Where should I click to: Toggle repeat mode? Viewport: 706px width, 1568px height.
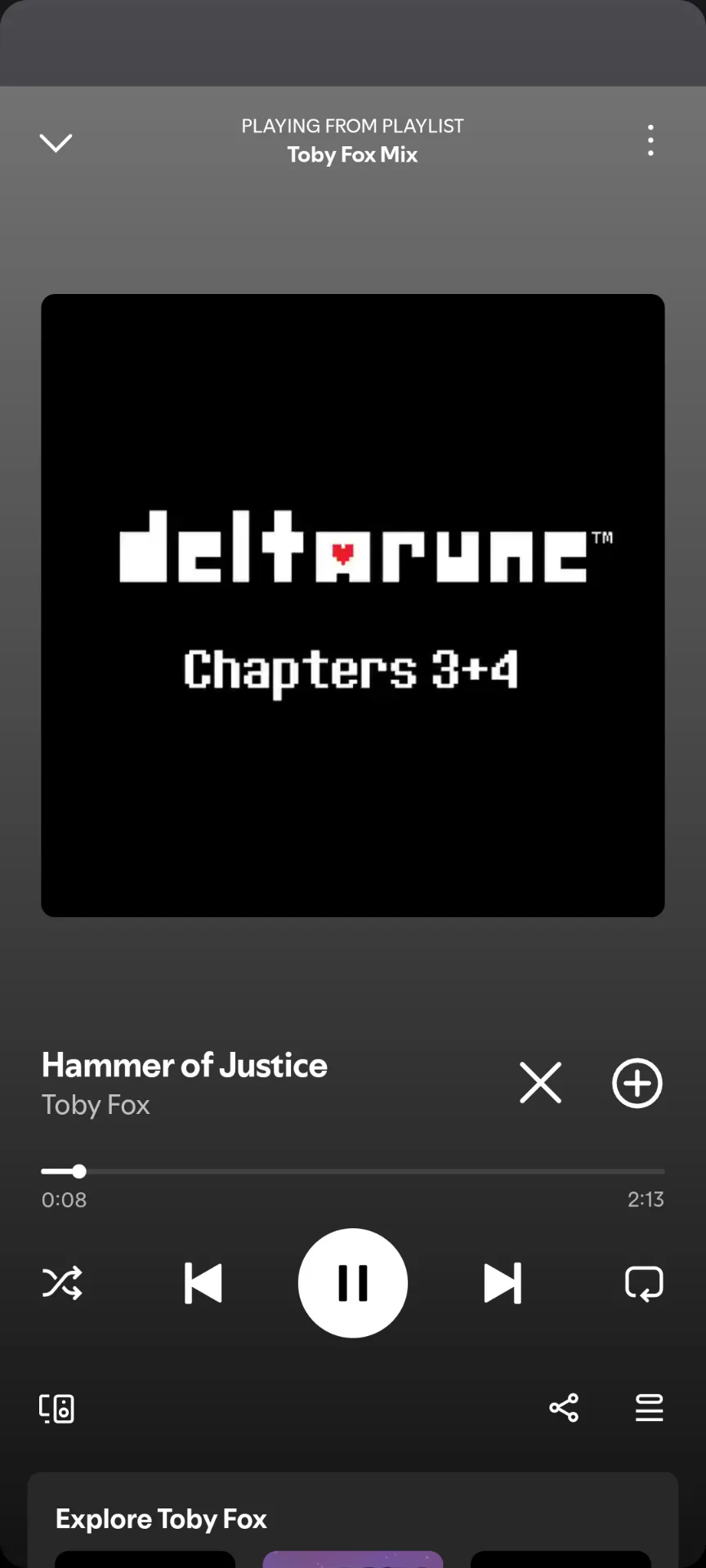coord(644,1283)
